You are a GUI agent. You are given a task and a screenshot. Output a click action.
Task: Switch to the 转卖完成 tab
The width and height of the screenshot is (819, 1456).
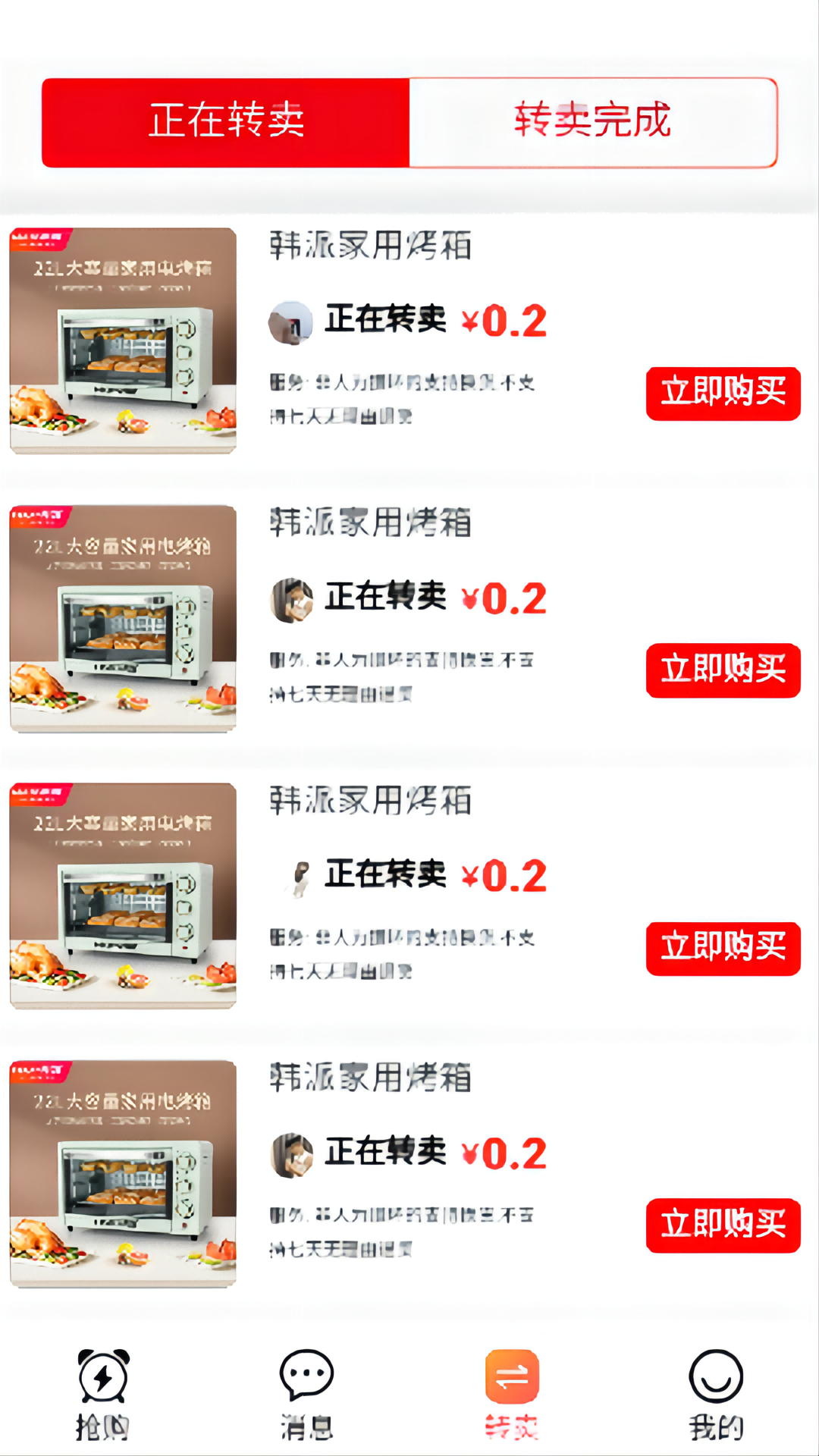click(592, 121)
